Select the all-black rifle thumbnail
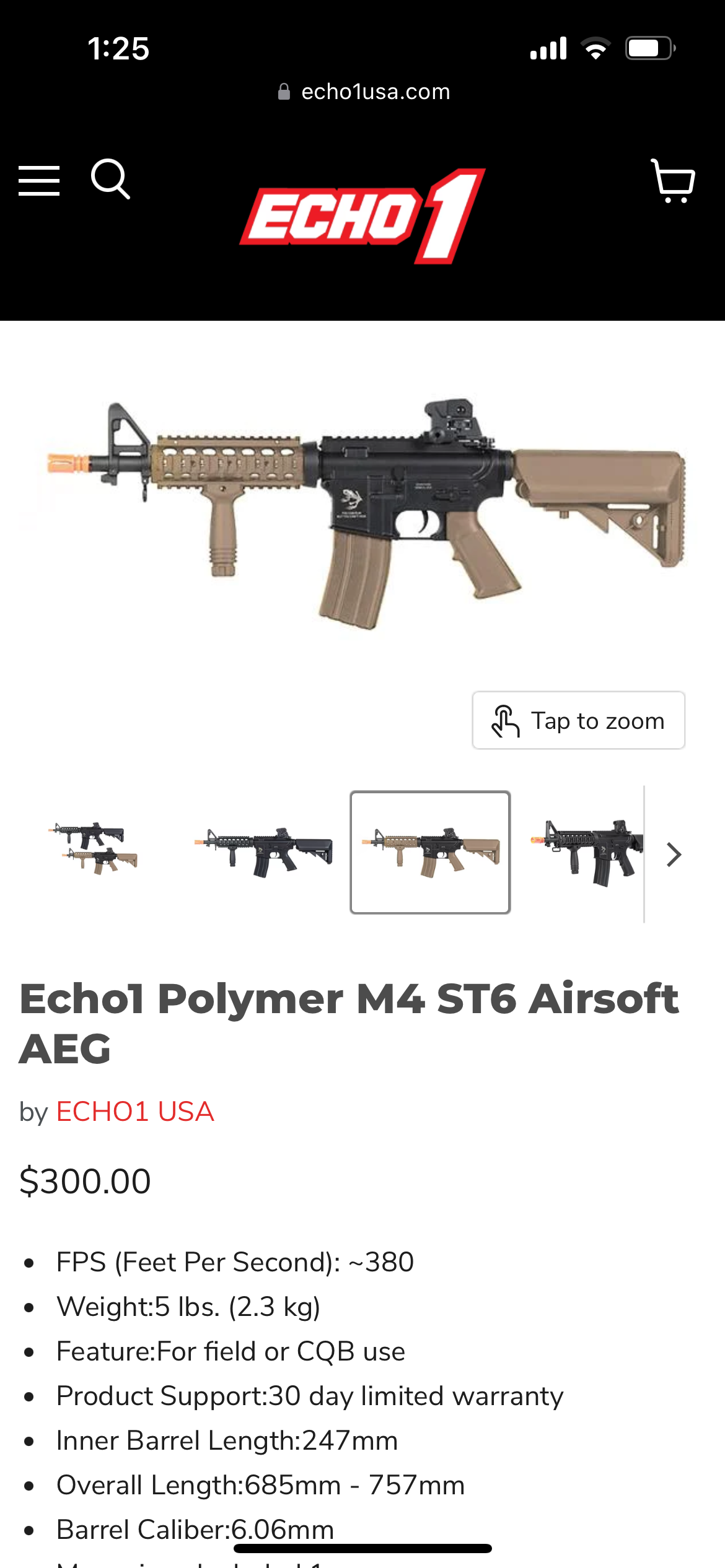725x1568 pixels. (x=263, y=852)
